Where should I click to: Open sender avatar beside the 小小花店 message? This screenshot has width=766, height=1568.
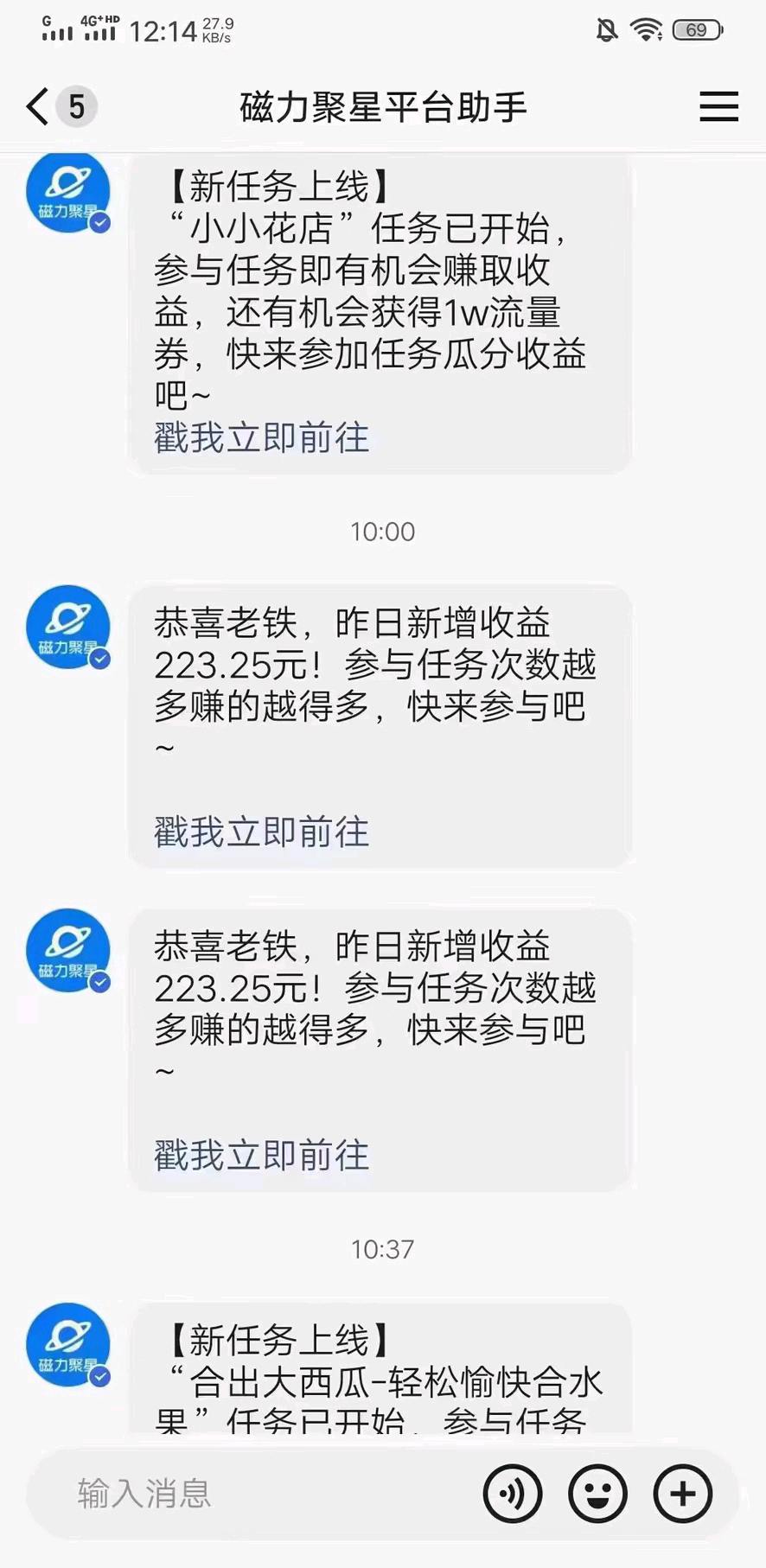[68, 193]
